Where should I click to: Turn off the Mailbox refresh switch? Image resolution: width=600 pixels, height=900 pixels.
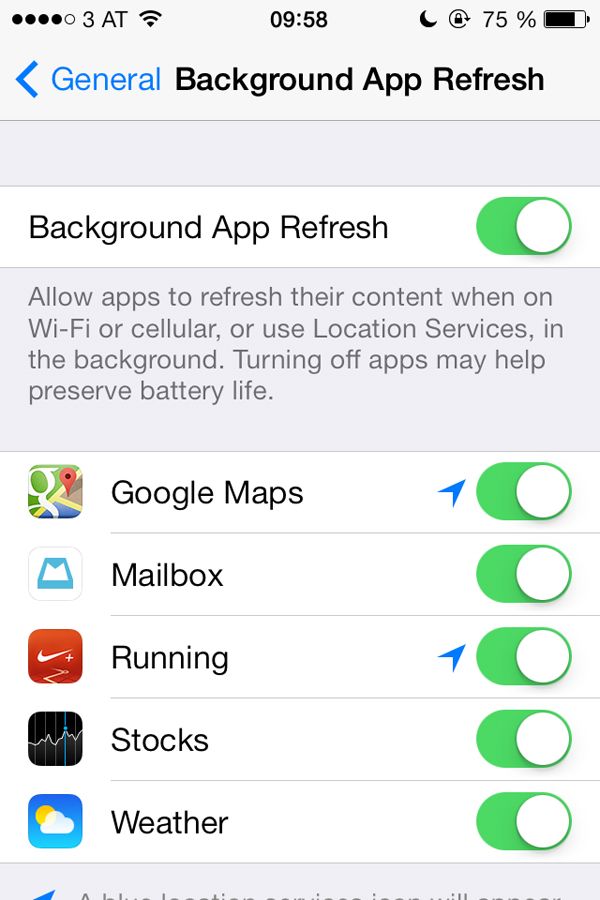coord(523,575)
